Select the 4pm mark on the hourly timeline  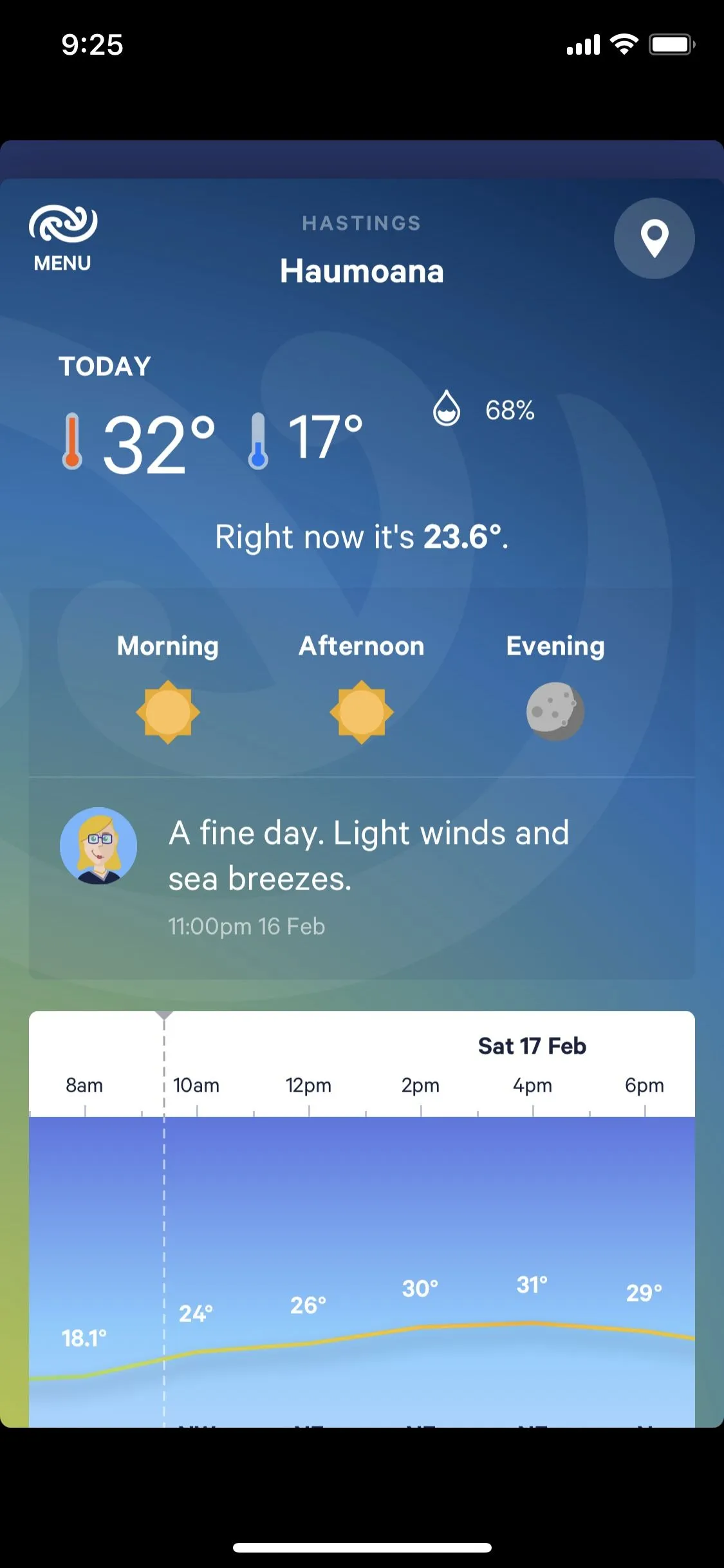click(532, 1085)
